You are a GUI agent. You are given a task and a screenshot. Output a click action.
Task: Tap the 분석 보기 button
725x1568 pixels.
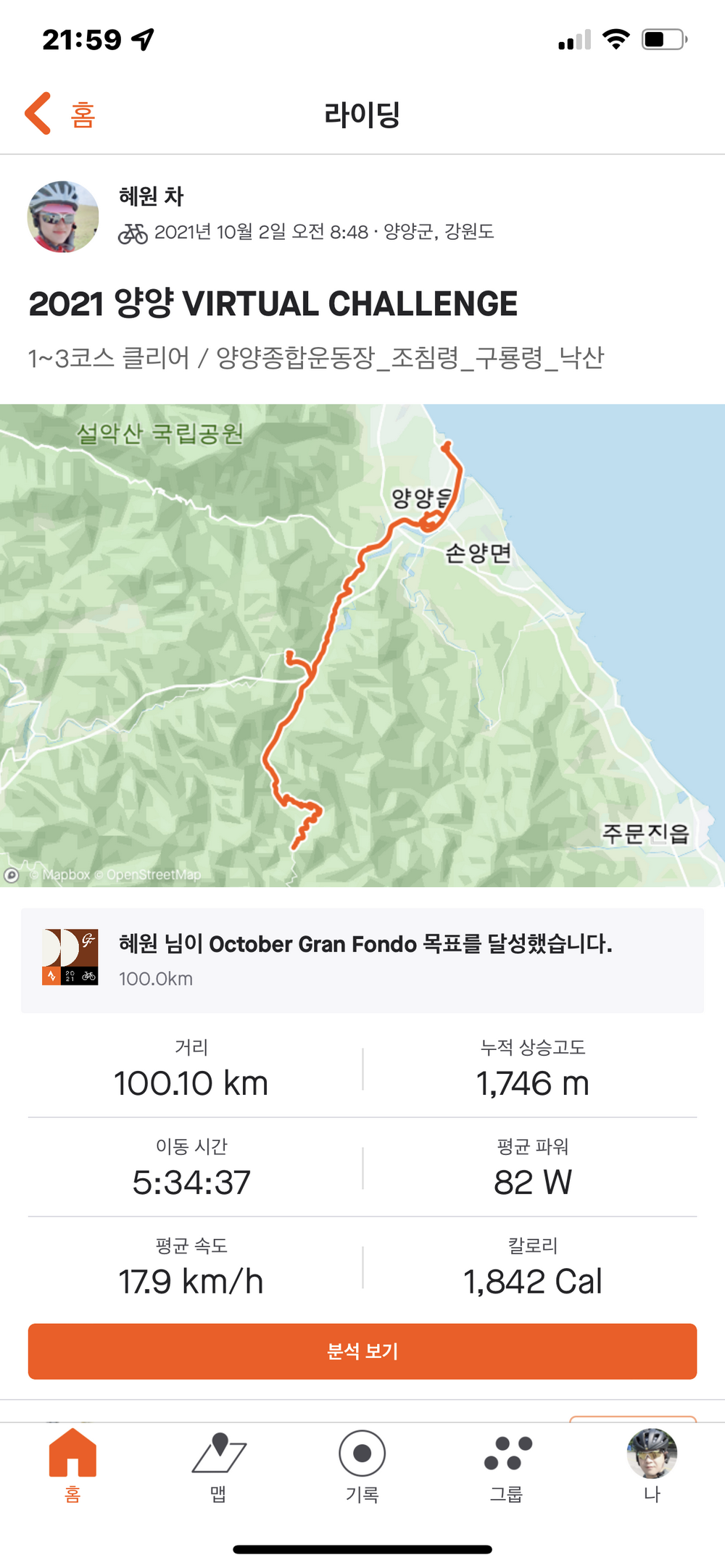point(362,1351)
